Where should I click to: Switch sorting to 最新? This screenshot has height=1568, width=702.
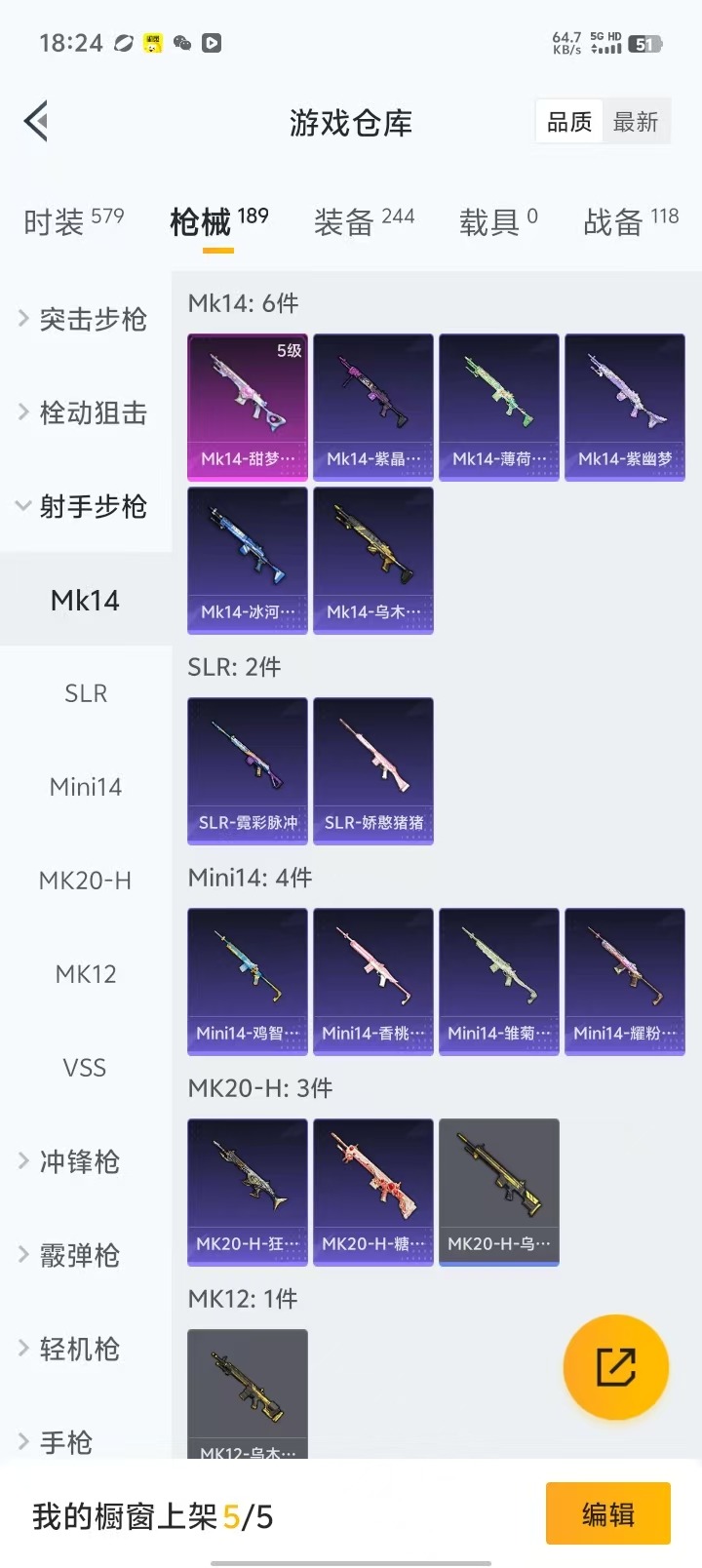pyautogui.click(x=637, y=120)
